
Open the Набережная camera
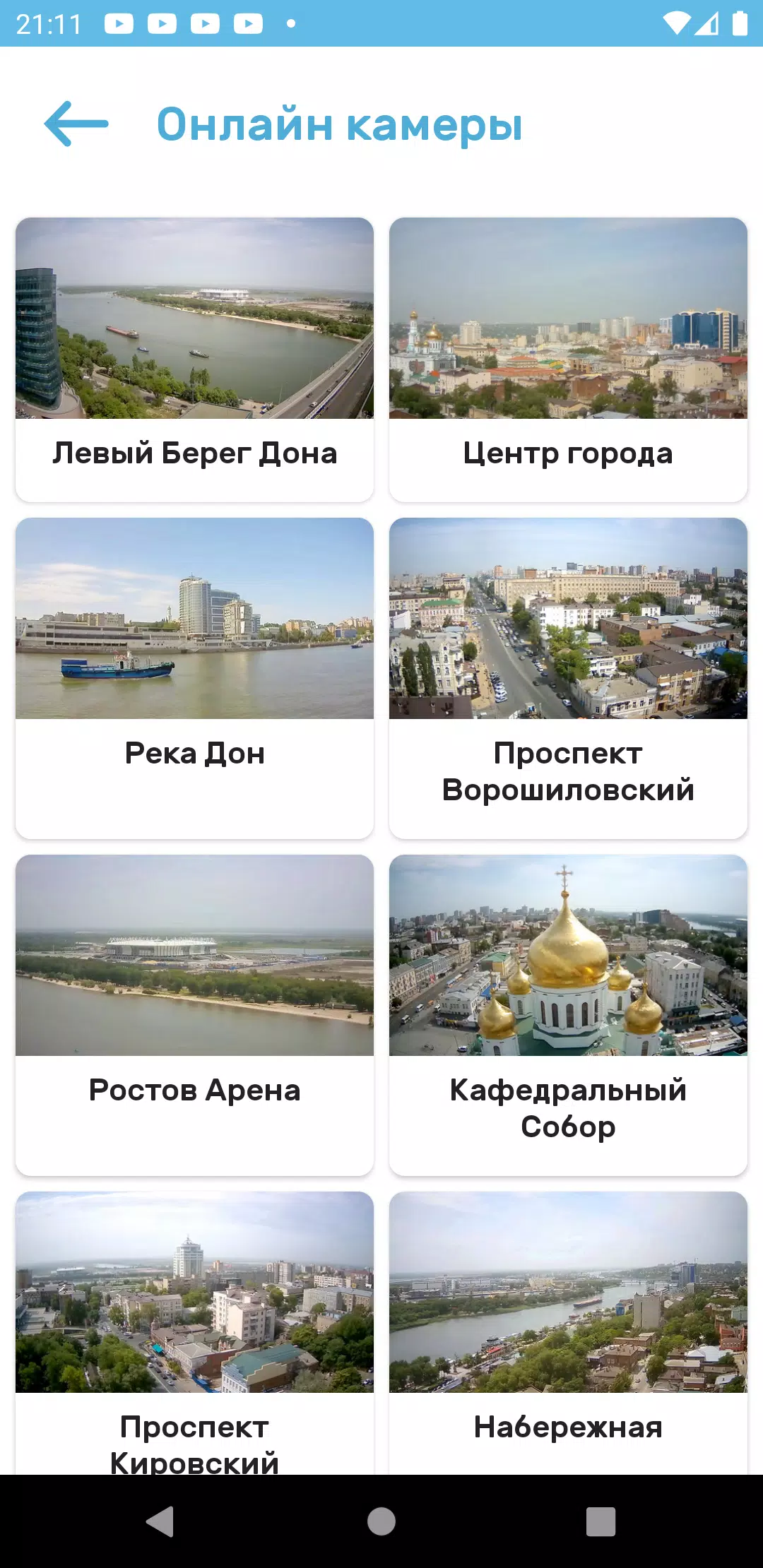(568, 1333)
